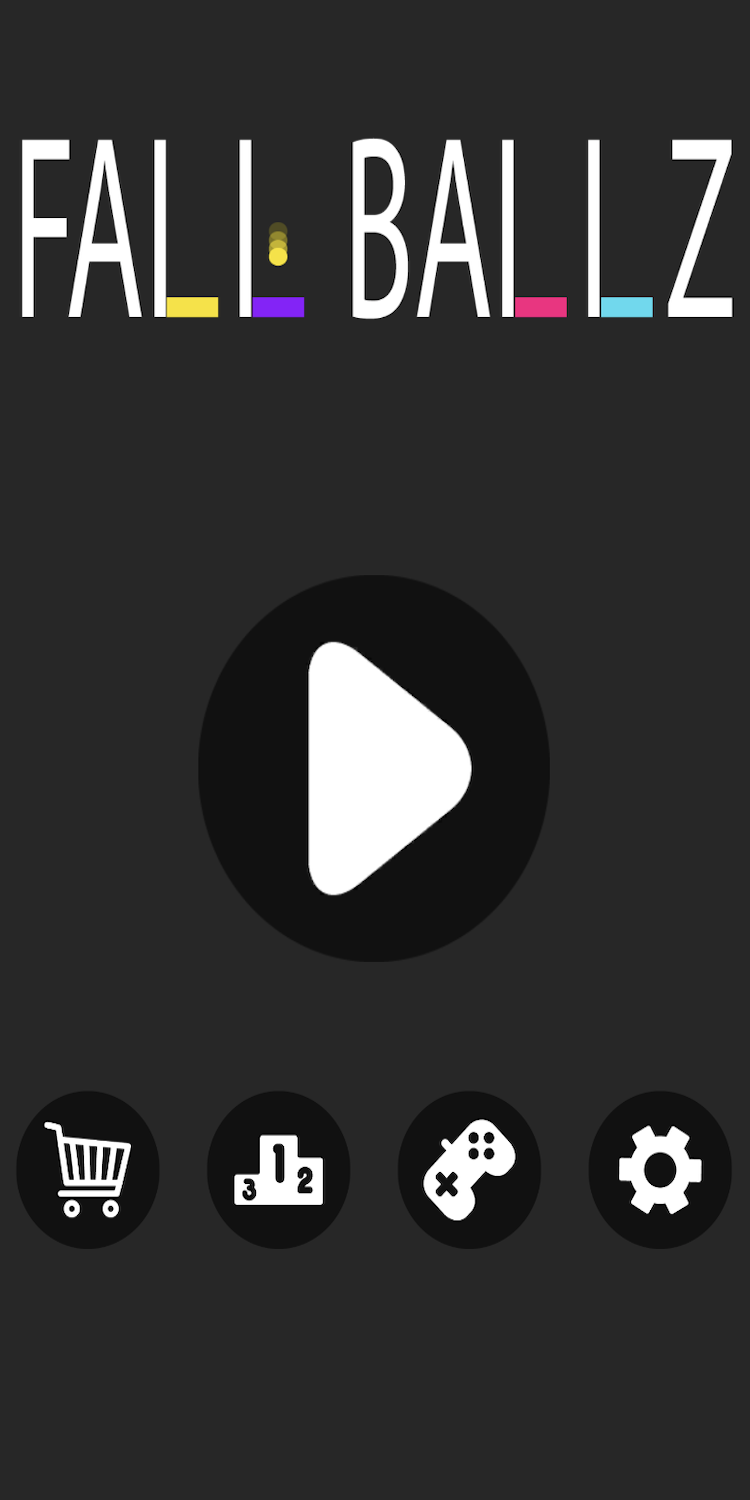This screenshot has width=750, height=1500.
Task: Open the shop cart
Action: click(x=88, y=1169)
